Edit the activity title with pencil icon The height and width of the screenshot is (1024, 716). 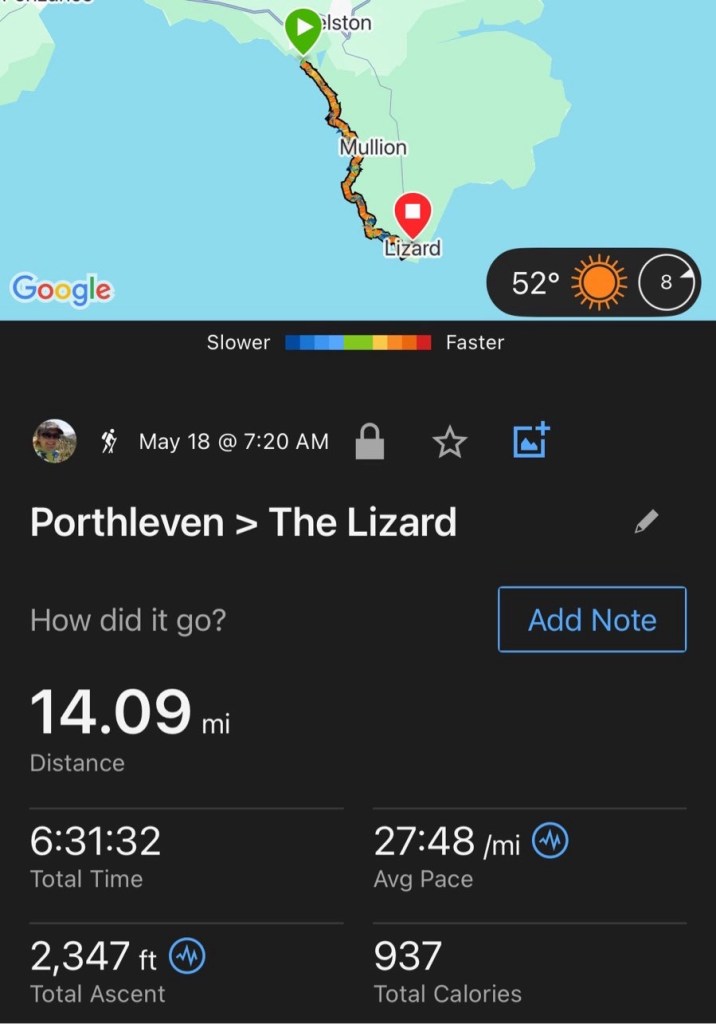pyautogui.click(x=647, y=522)
